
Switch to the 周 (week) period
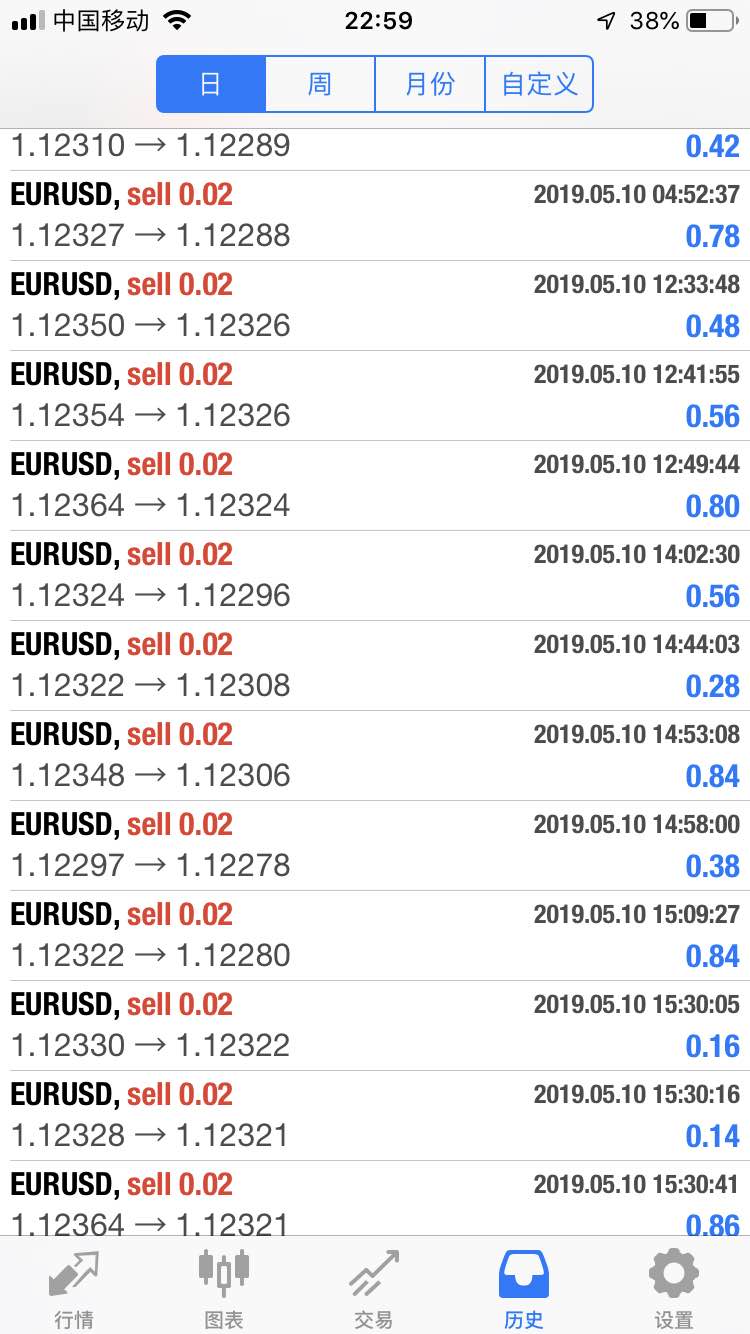[x=320, y=84]
